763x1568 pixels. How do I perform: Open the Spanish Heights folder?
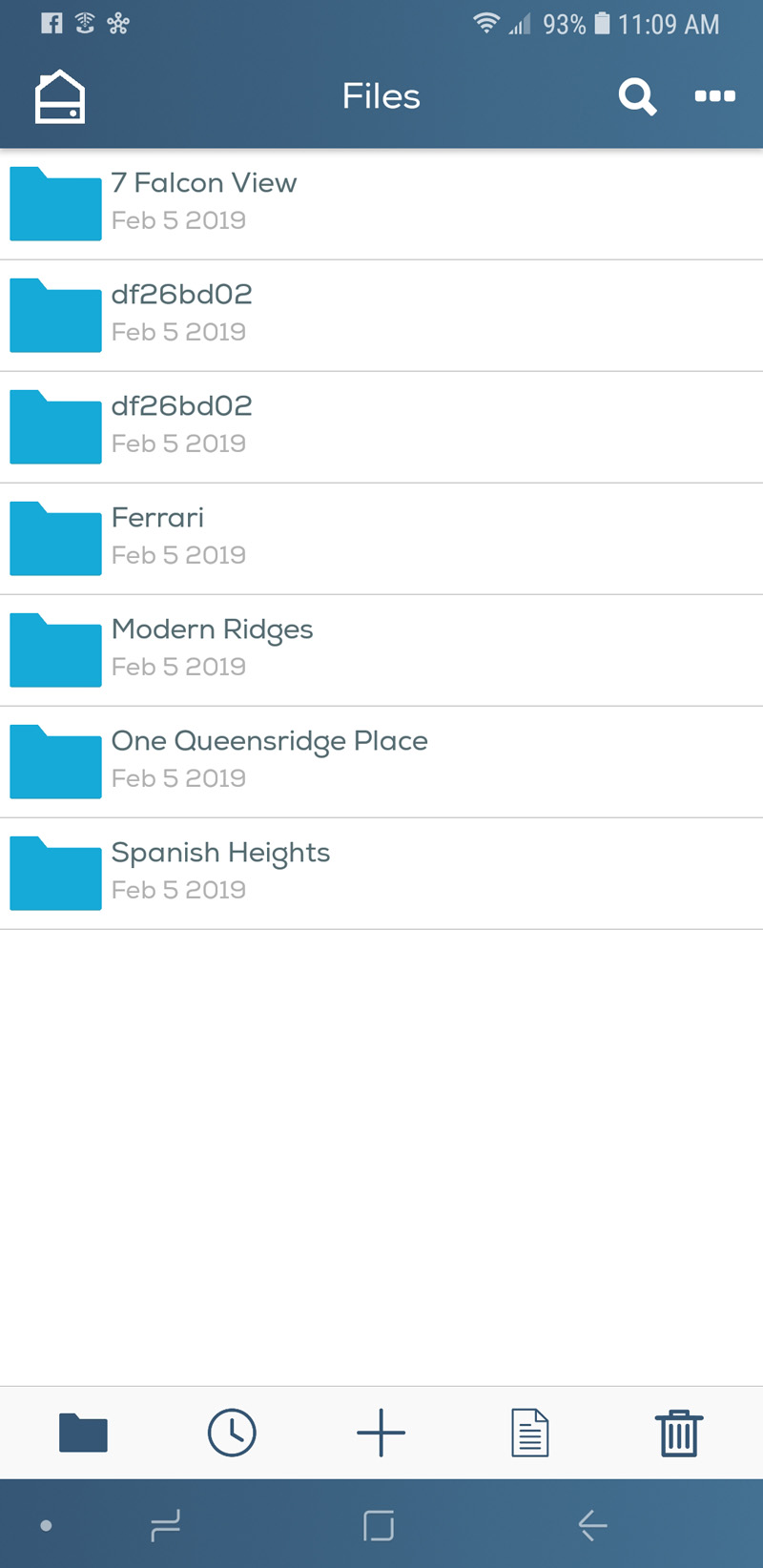point(220,871)
